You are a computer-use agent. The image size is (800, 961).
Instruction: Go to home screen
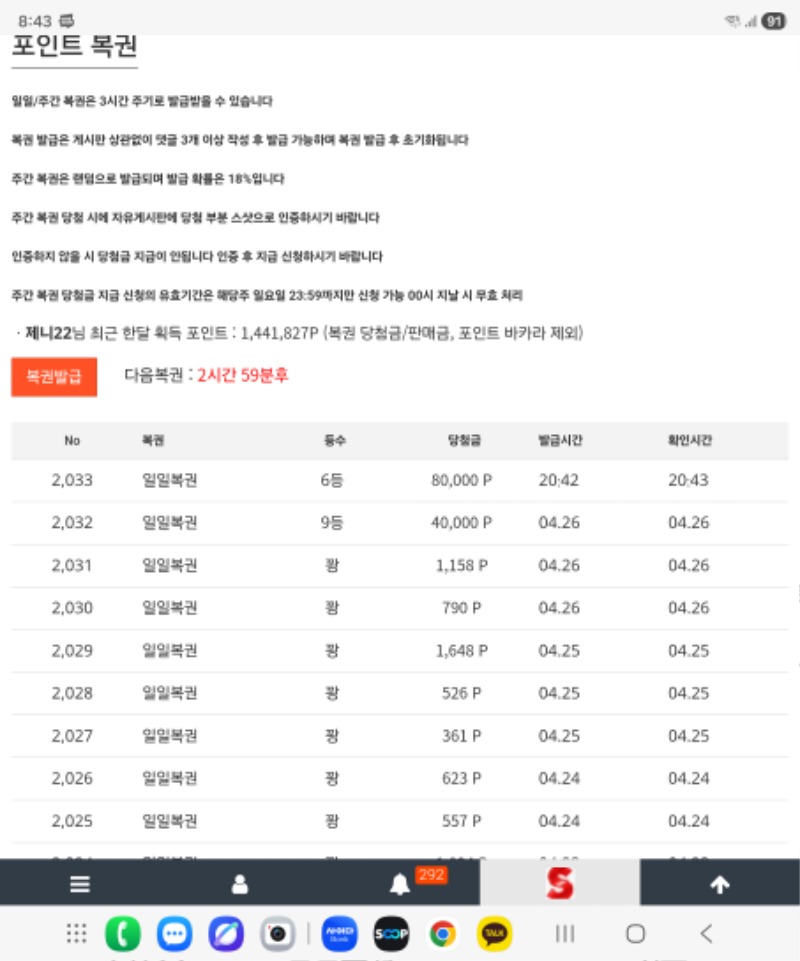[x=635, y=934]
